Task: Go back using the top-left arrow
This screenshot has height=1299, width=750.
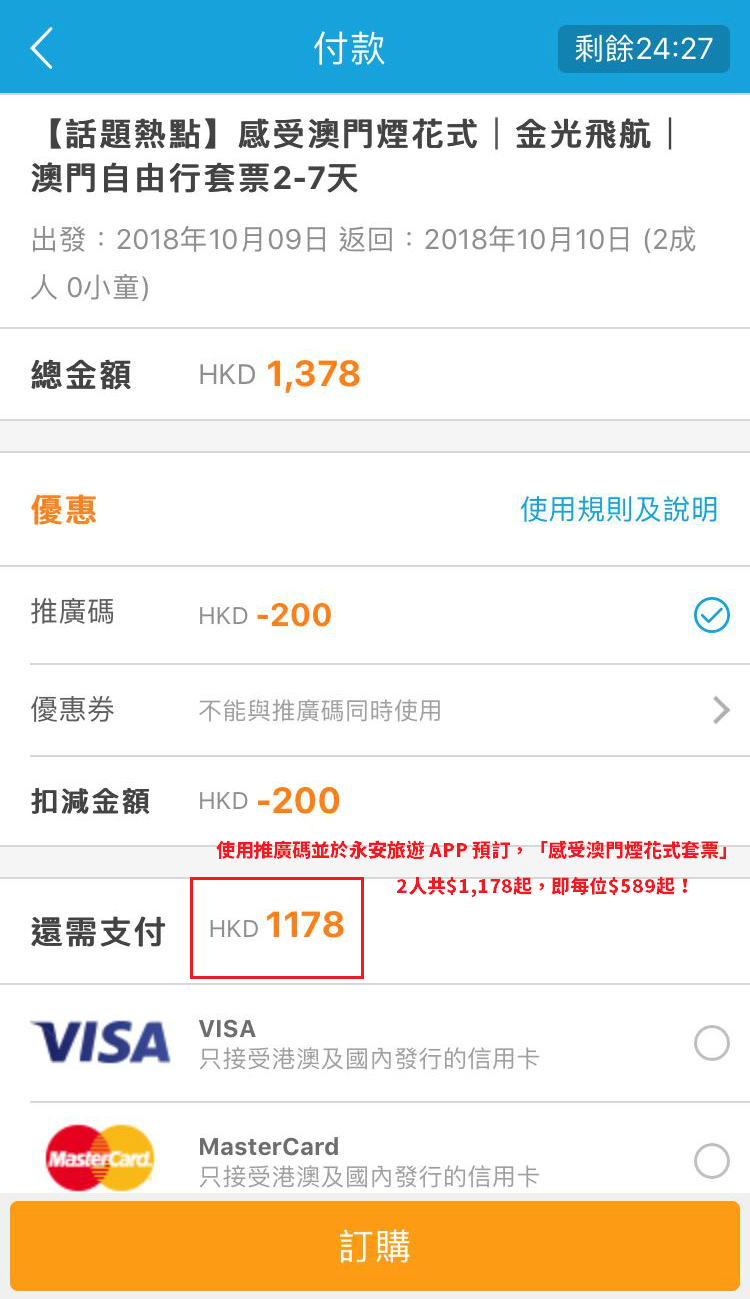Action: click(41, 48)
